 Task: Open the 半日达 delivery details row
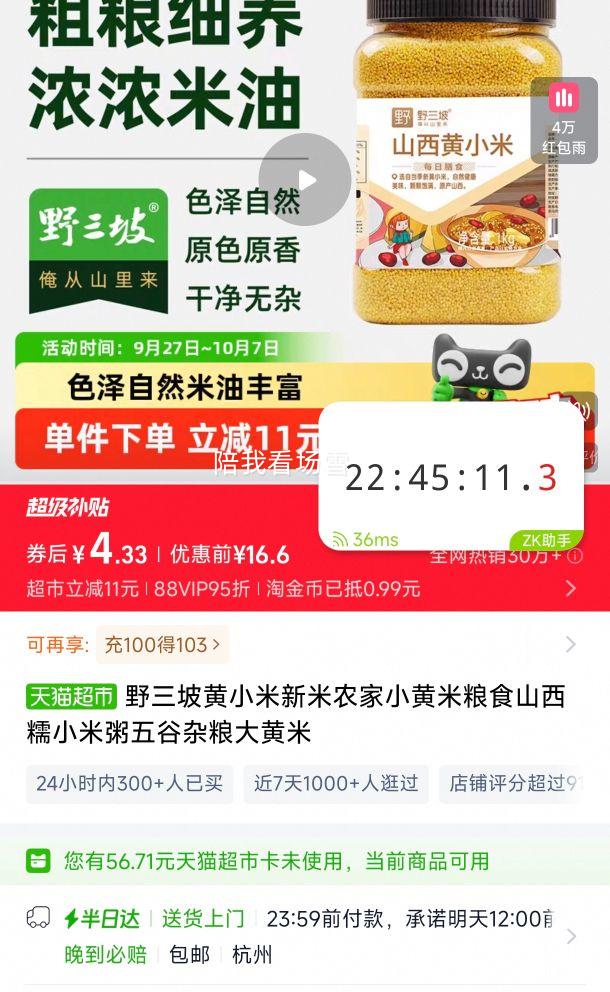point(300,936)
